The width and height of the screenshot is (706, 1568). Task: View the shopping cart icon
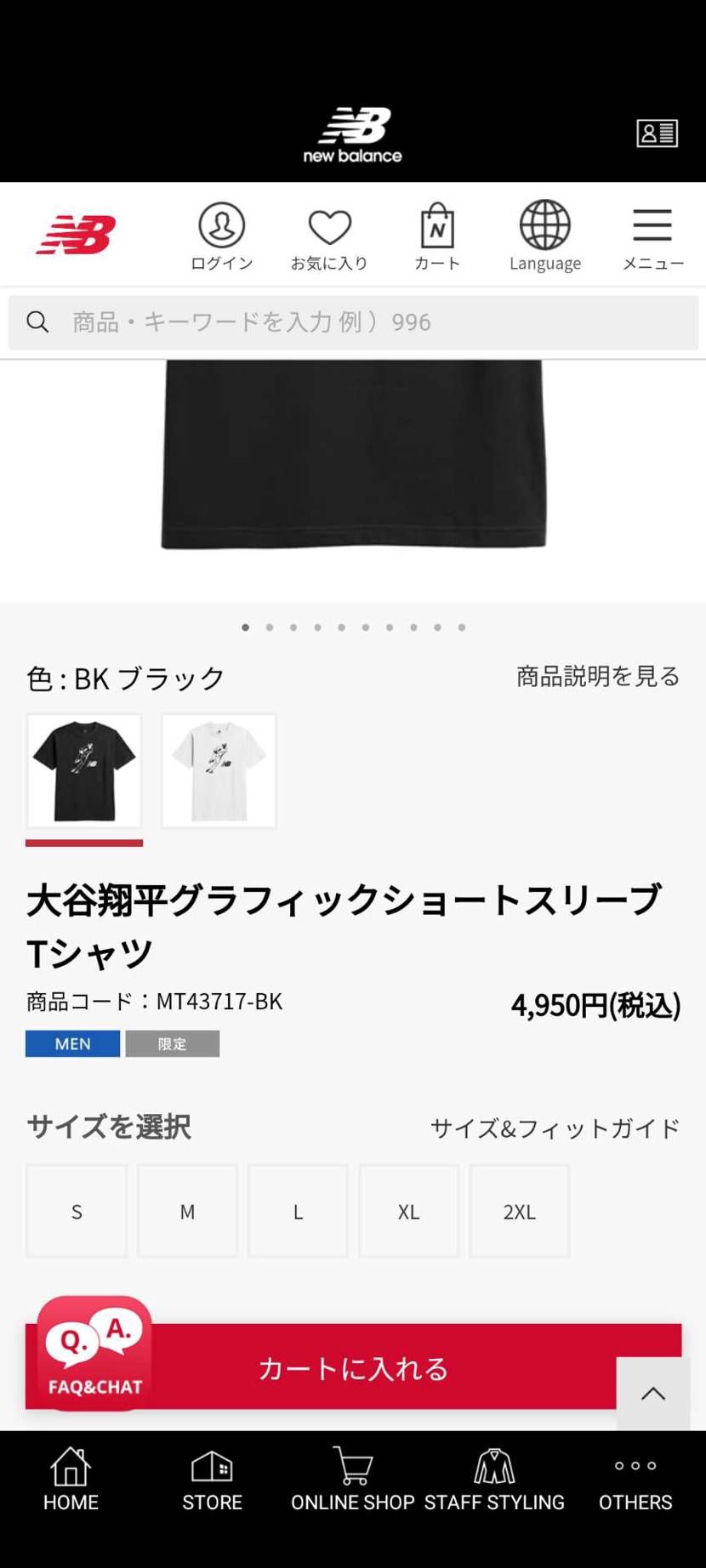pos(436,225)
